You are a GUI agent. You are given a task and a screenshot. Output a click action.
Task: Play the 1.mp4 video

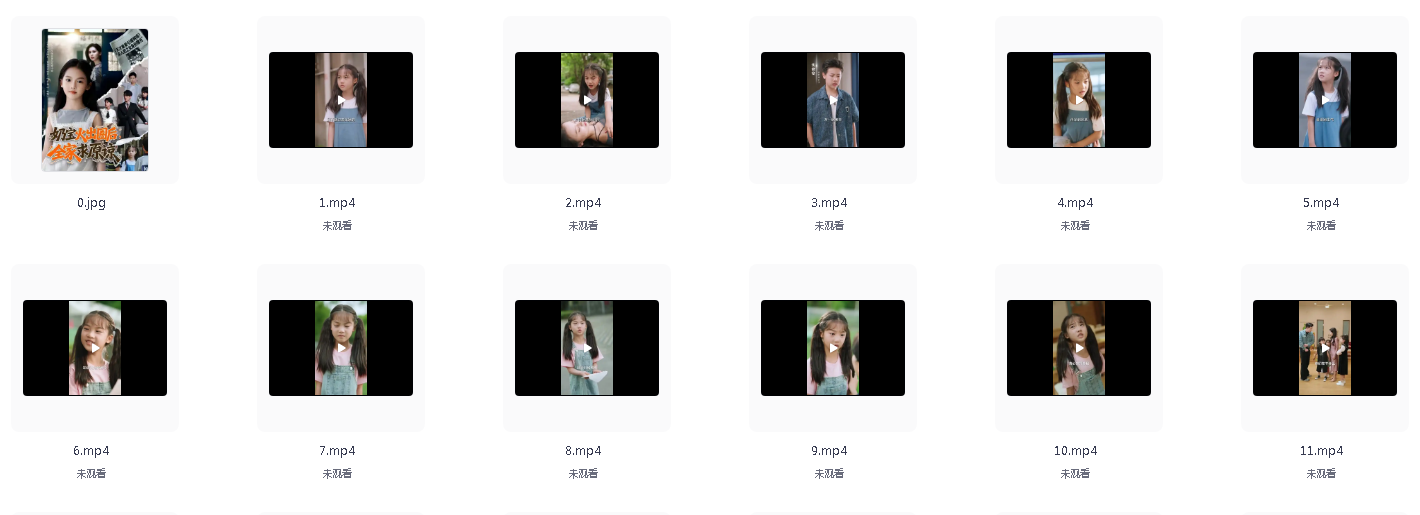[341, 100]
